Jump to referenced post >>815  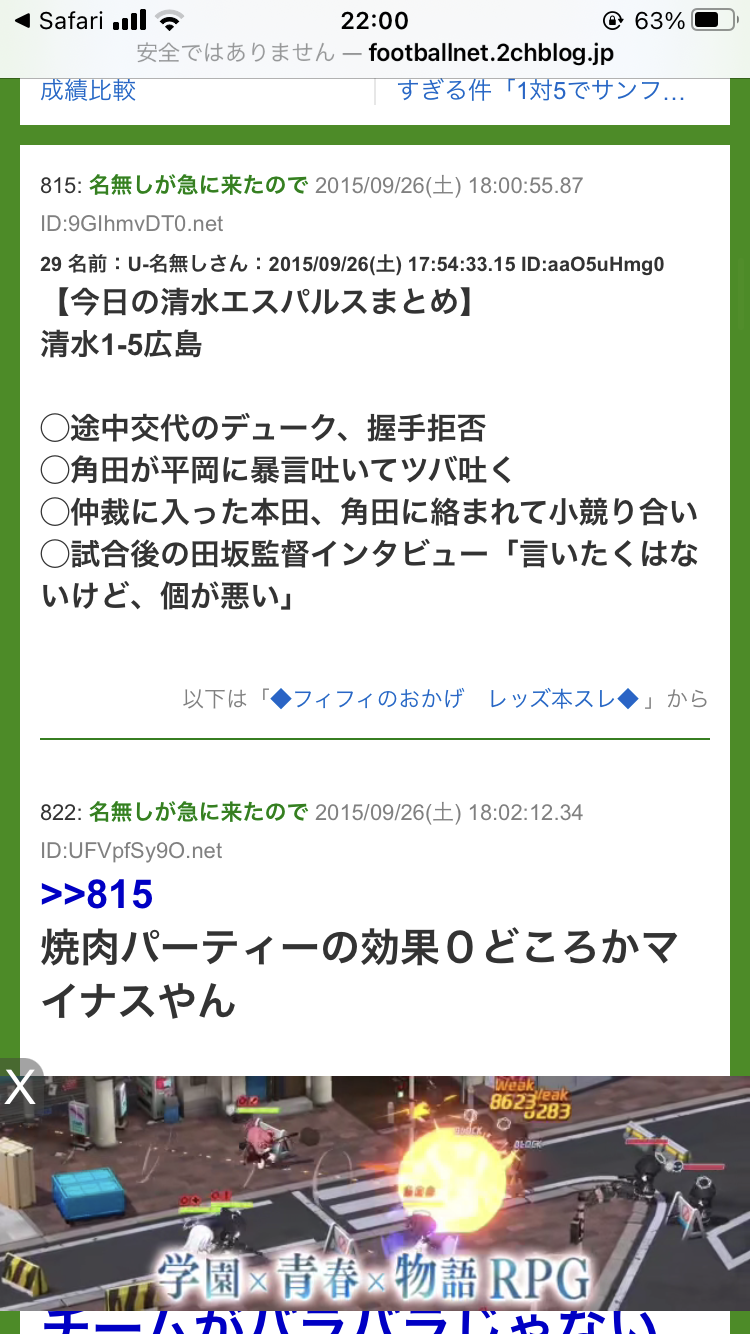96,894
